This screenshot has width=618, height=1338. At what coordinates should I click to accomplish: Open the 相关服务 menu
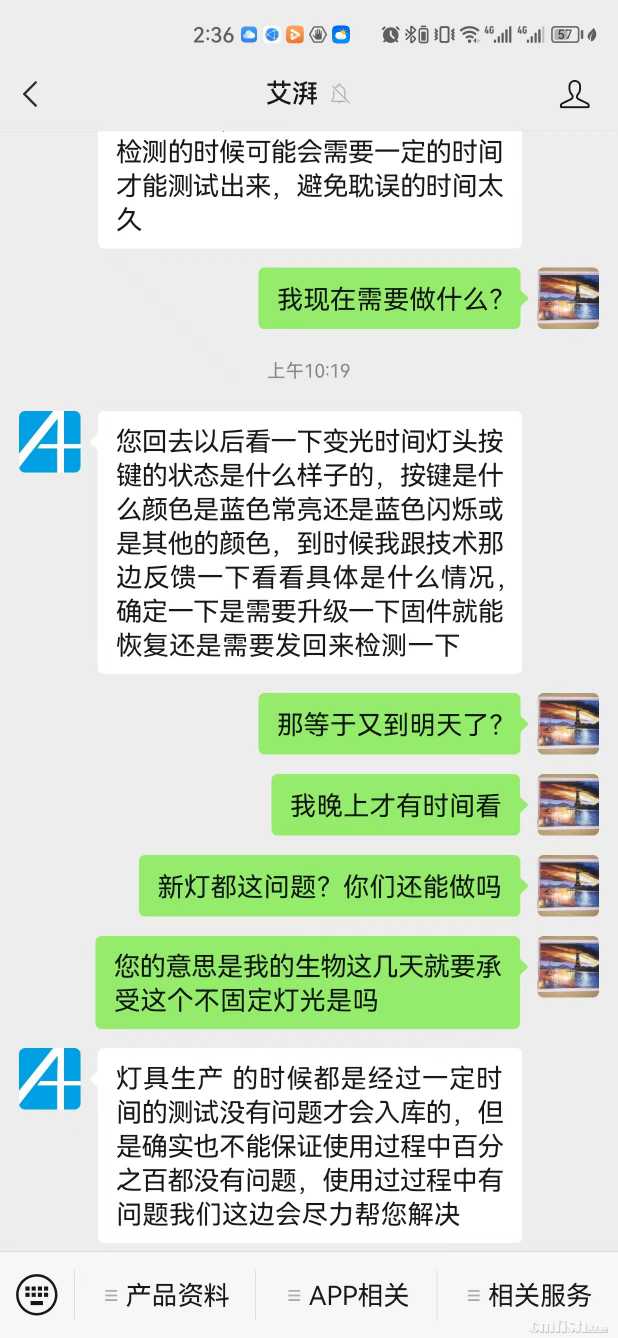pos(529,1295)
